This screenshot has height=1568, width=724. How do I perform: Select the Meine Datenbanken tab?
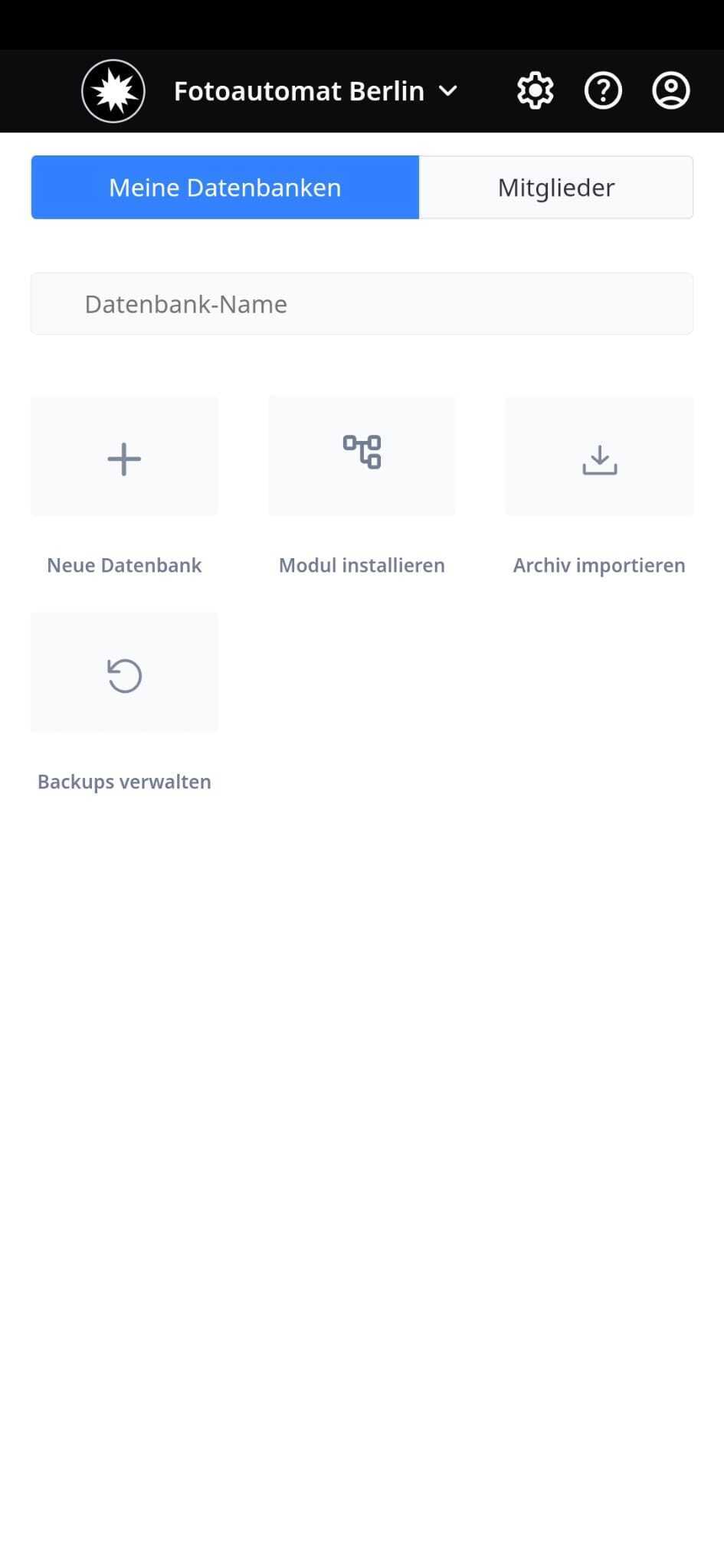tap(225, 188)
